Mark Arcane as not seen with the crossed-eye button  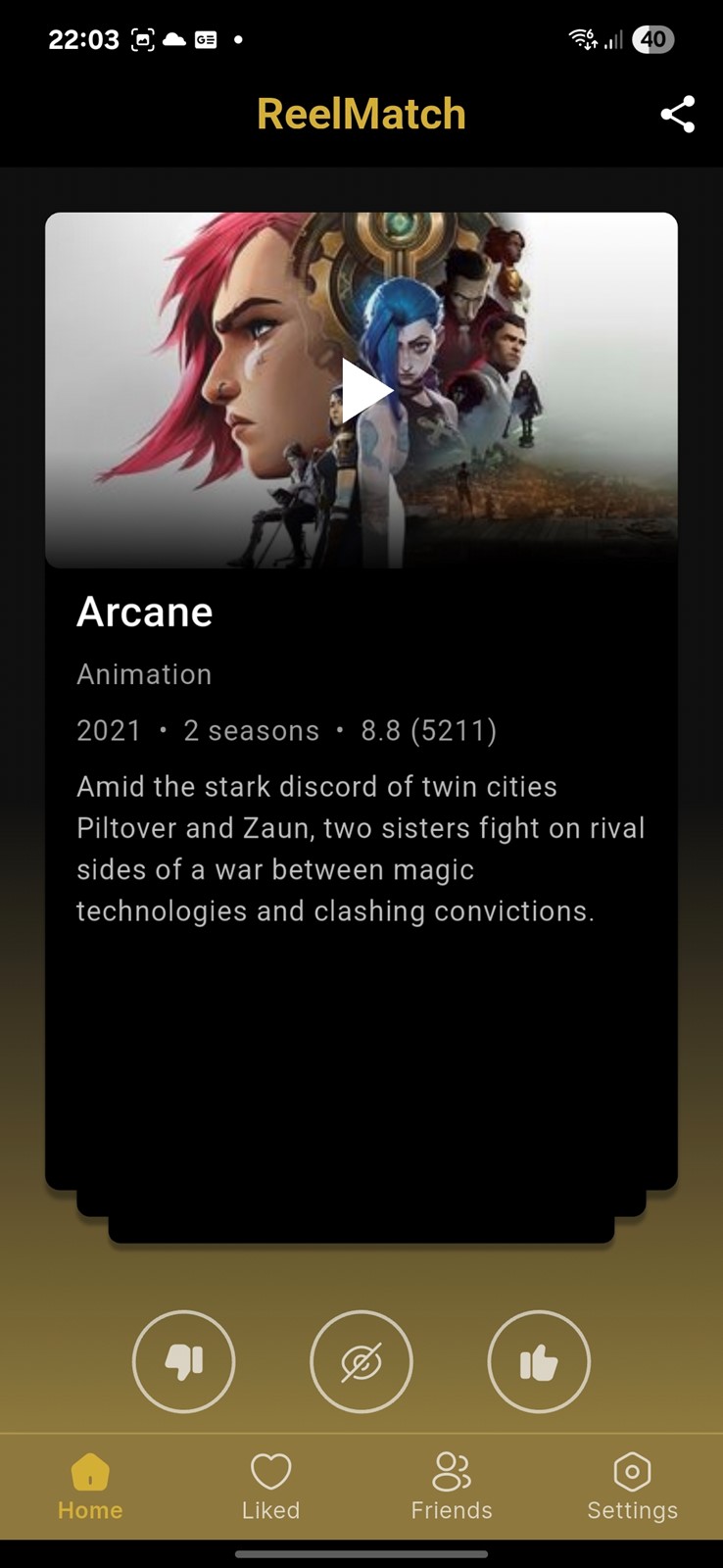pyautogui.click(x=361, y=1361)
